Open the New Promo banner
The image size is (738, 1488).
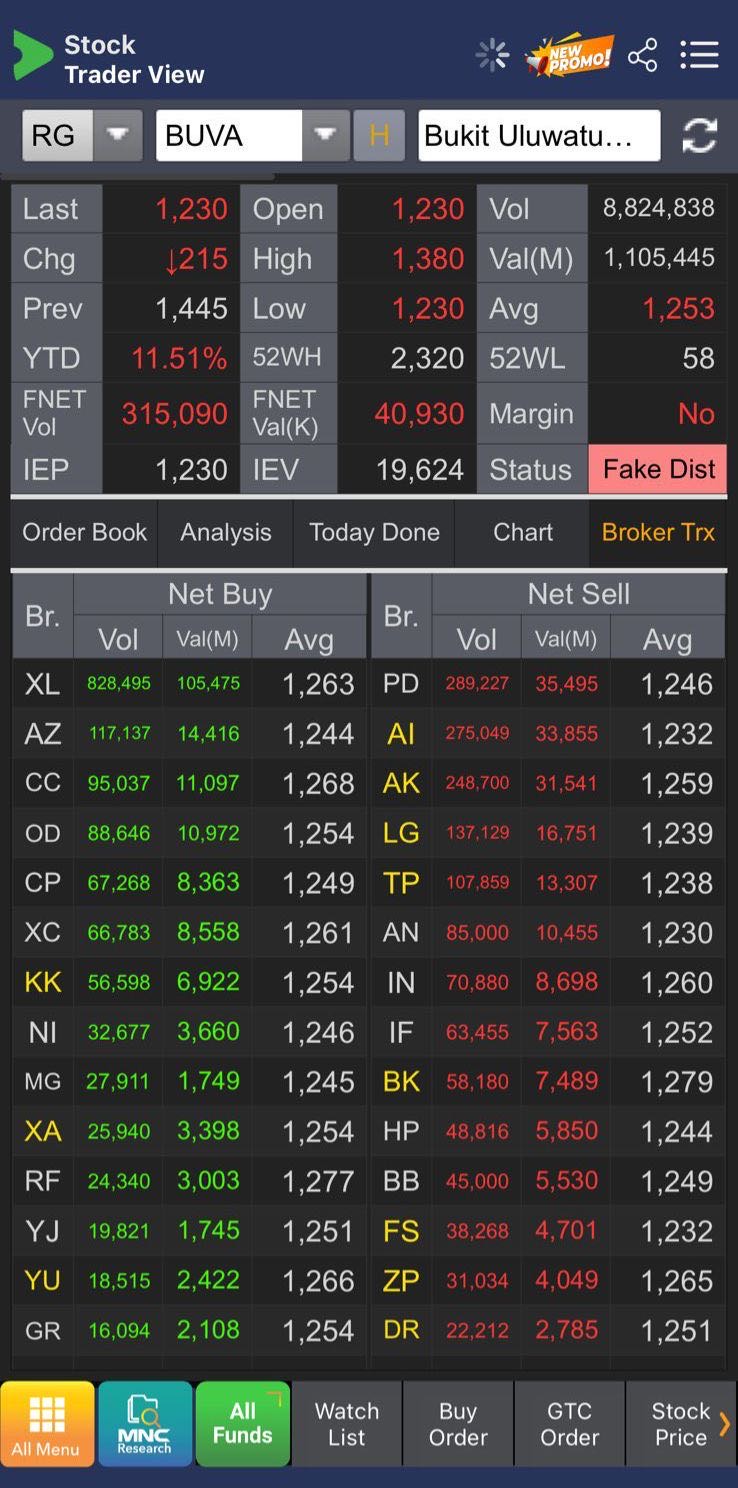click(x=569, y=55)
